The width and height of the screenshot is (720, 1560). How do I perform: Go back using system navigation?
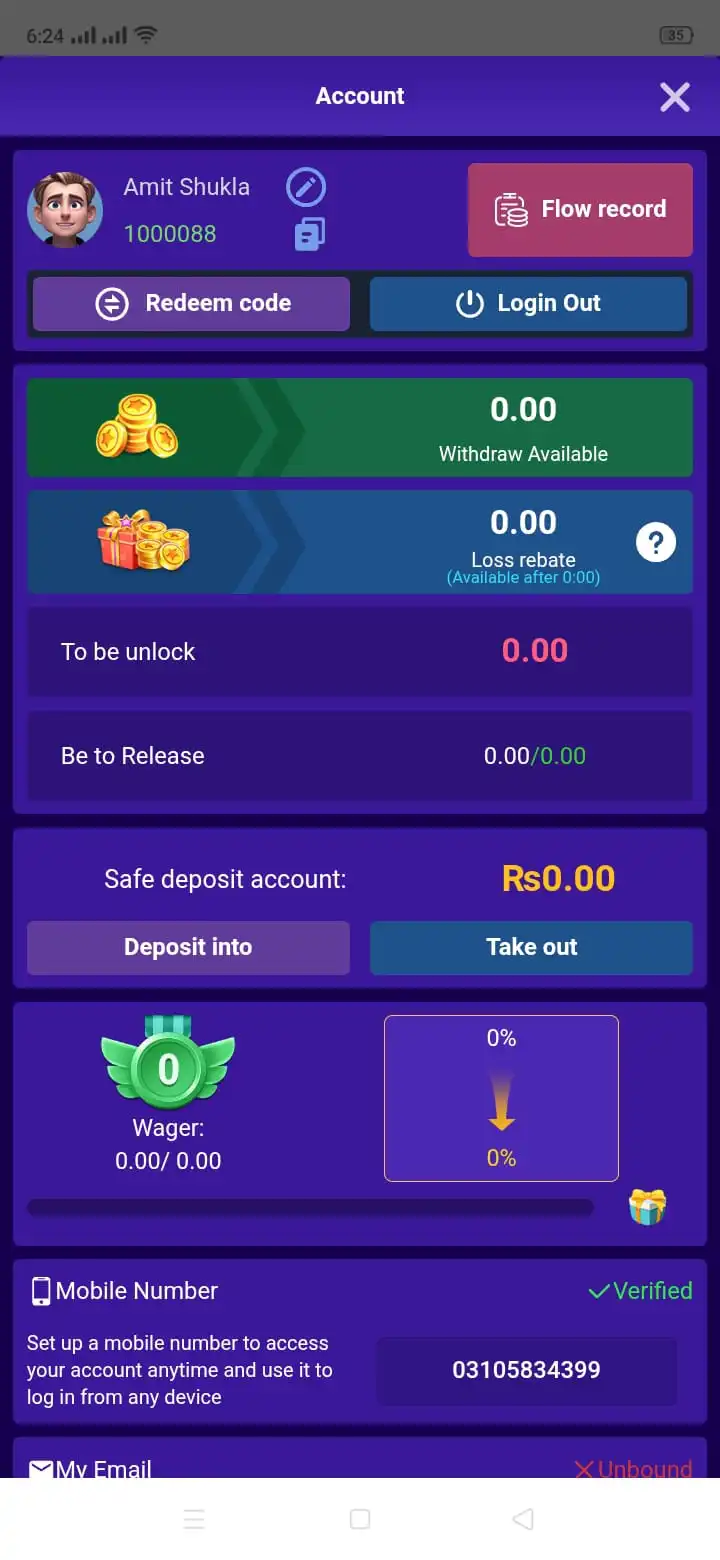[522, 1519]
